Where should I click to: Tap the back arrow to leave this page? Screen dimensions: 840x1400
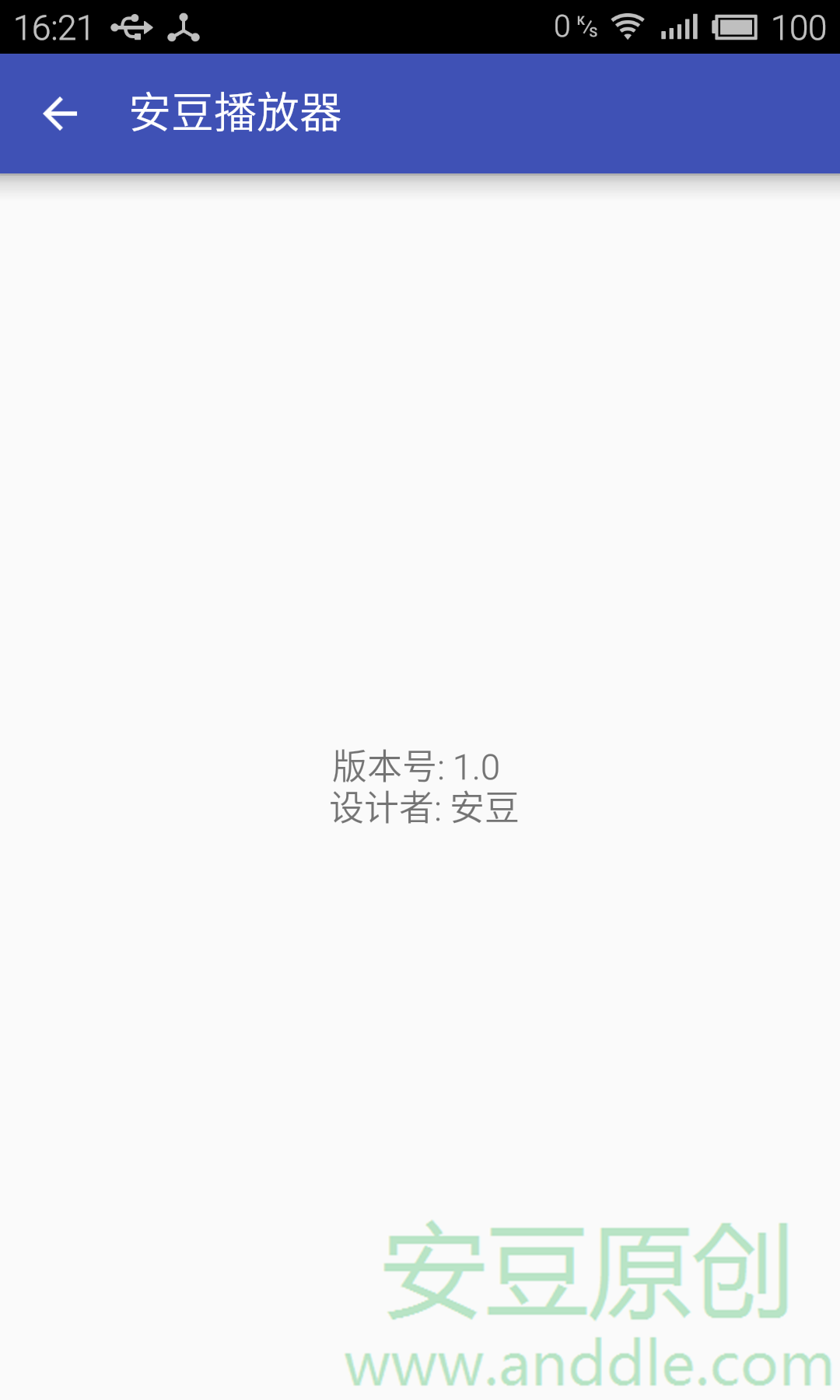coord(61,114)
